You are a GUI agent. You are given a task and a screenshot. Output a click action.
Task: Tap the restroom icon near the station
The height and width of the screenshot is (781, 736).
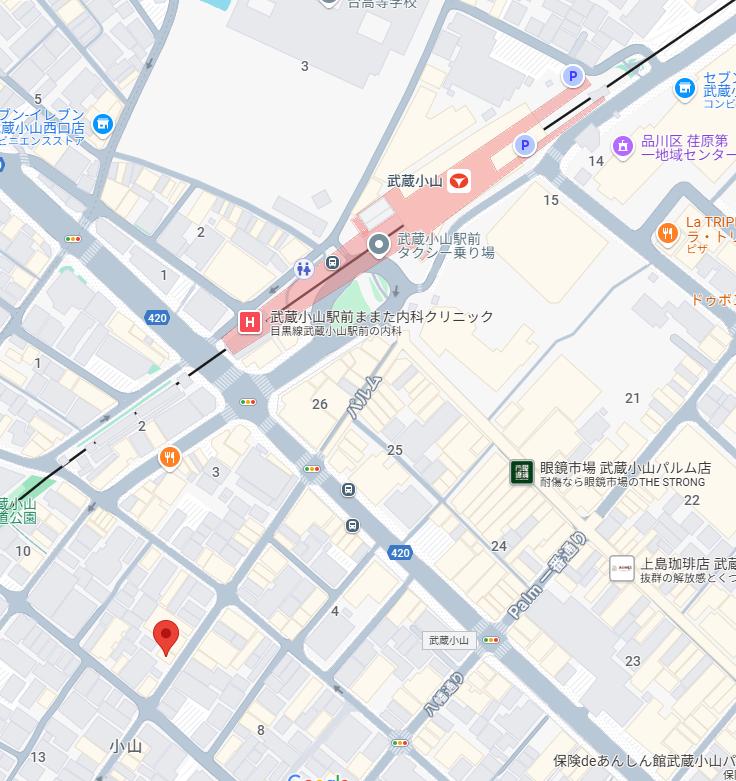(x=304, y=268)
